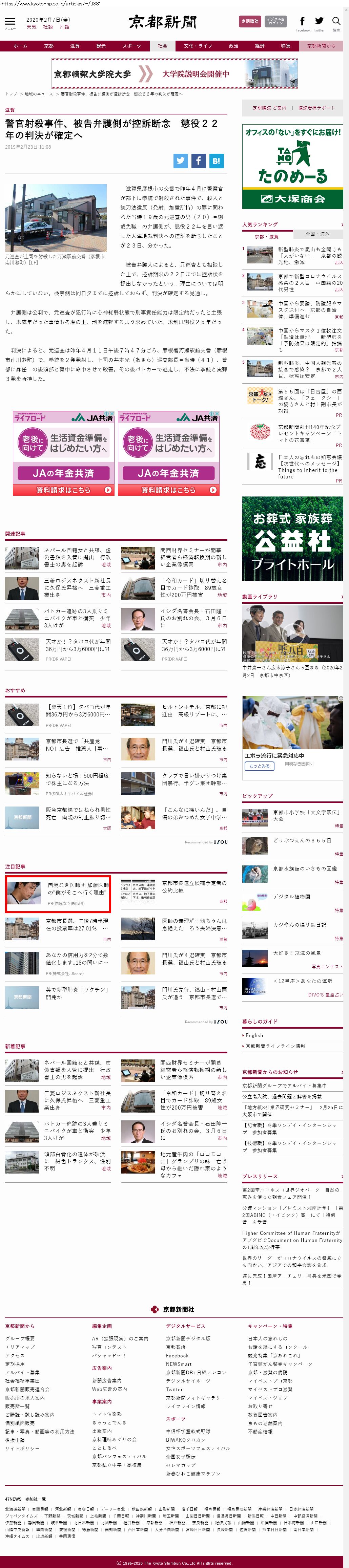Image resolution: width=349 pixels, height=1568 pixels.
Task: Share article on Twitter
Action: point(180,161)
